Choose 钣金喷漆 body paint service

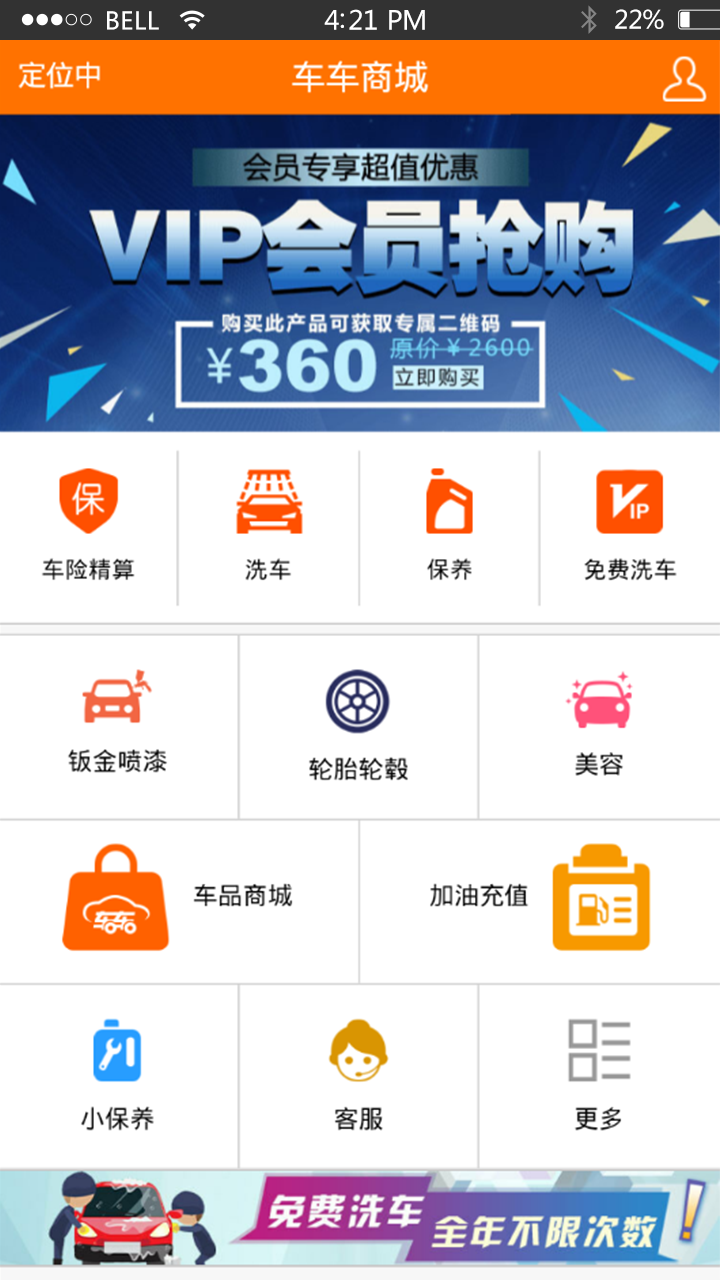(x=119, y=727)
